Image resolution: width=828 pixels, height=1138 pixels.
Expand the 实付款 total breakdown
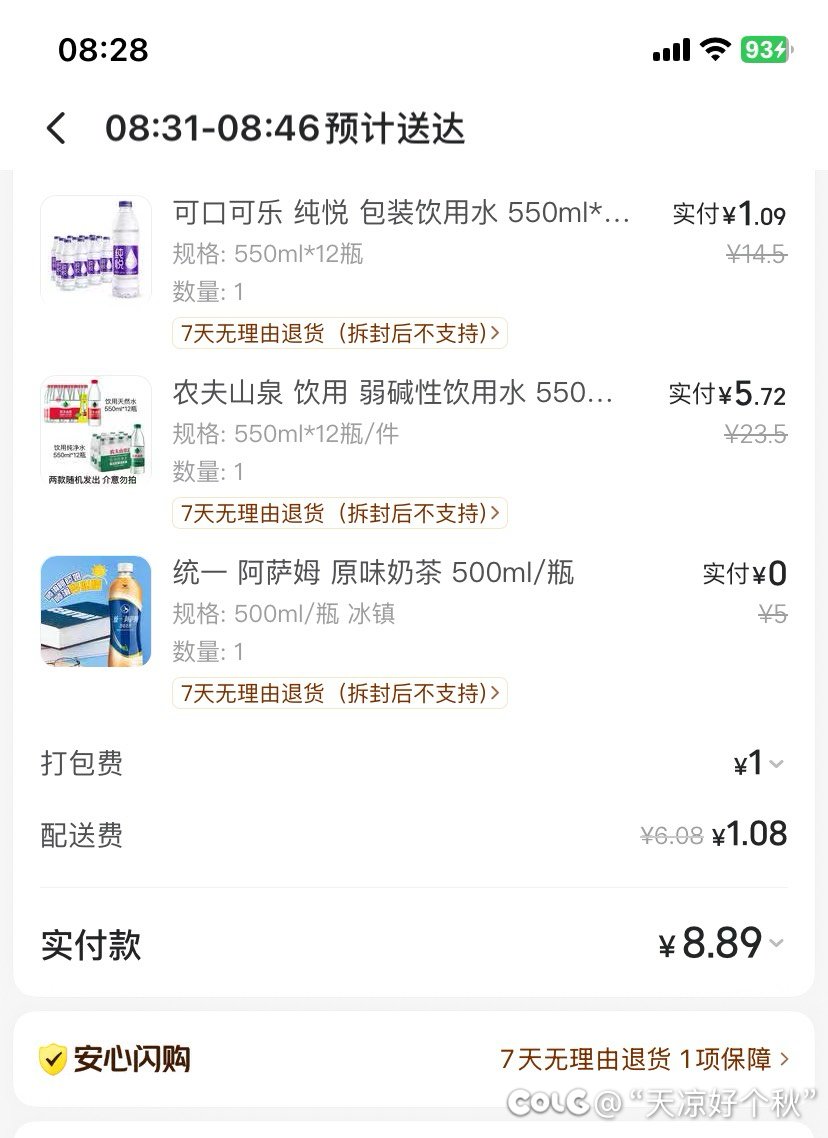tap(722, 944)
